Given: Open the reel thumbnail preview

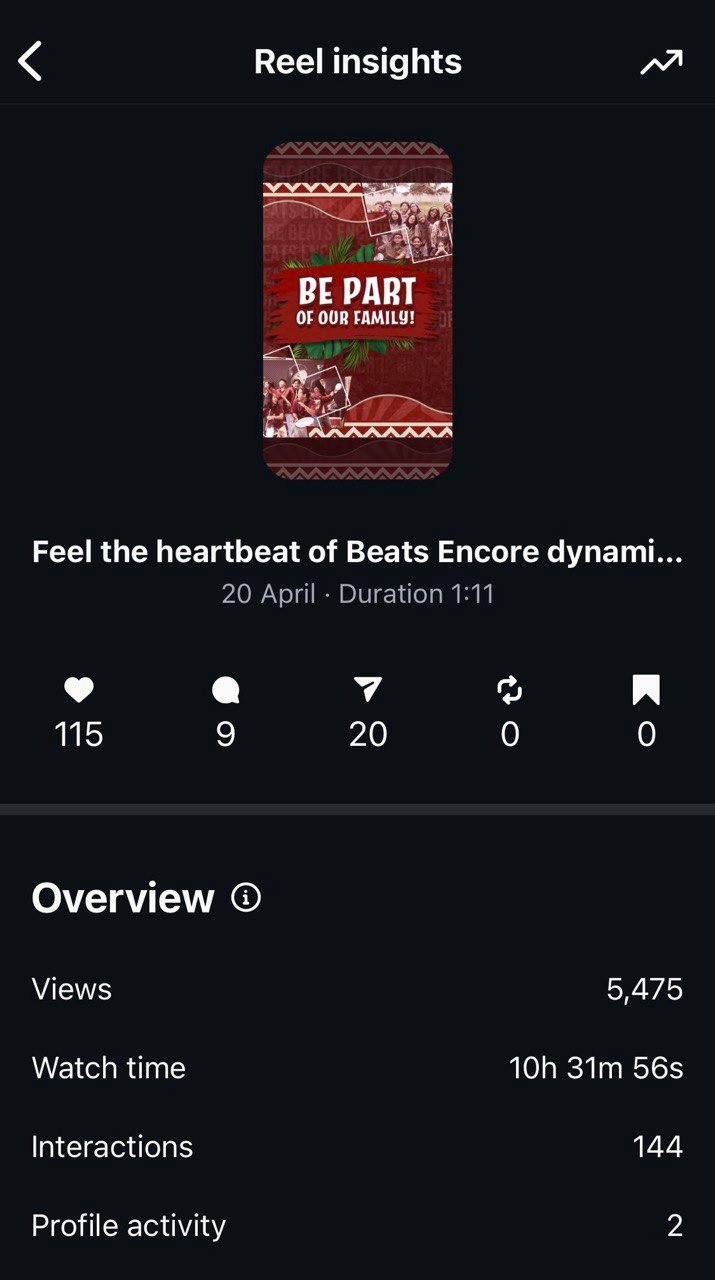Looking at the screenshot, I should pos(357,310).
